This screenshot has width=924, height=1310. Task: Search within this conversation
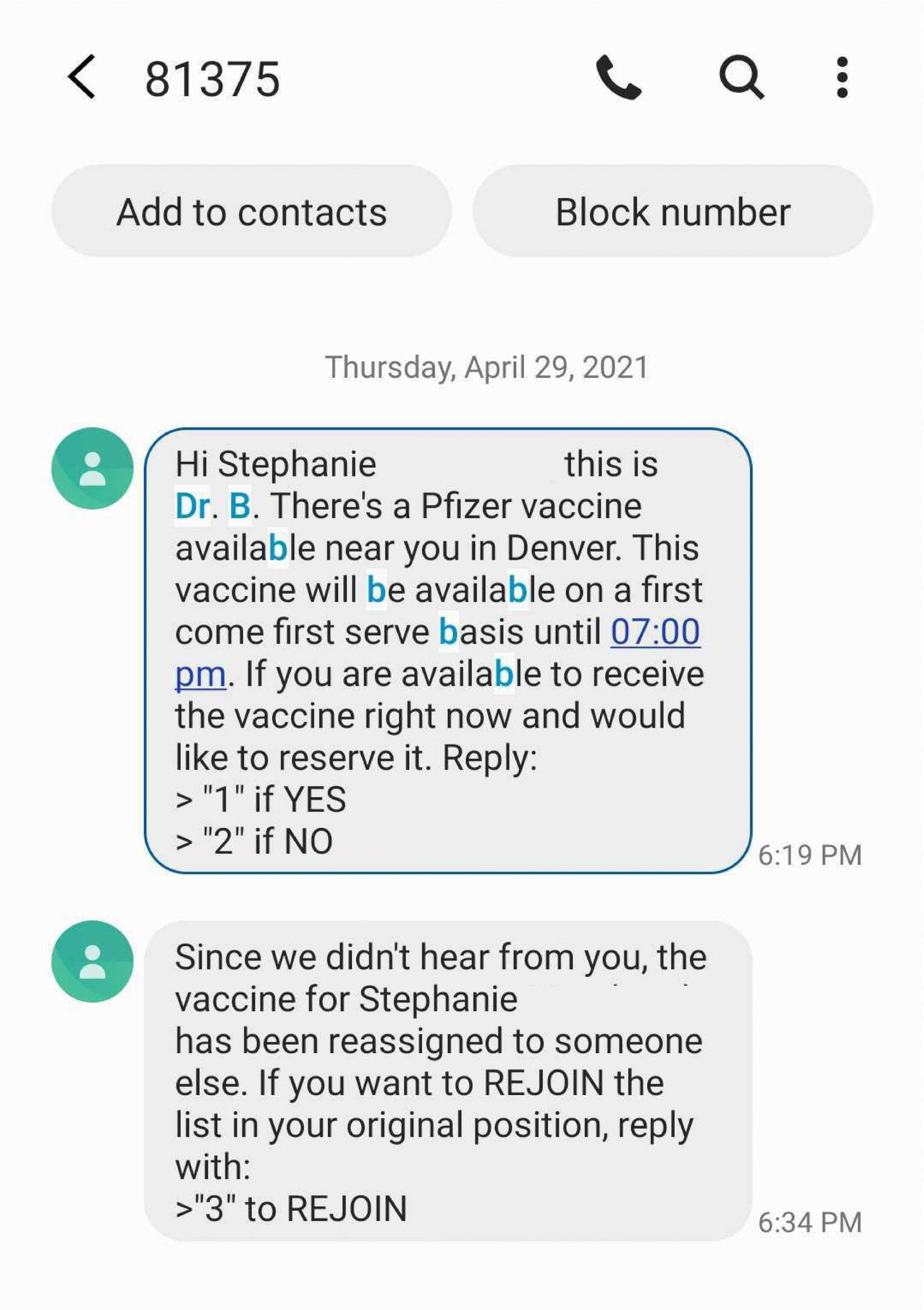coord(741,78)
